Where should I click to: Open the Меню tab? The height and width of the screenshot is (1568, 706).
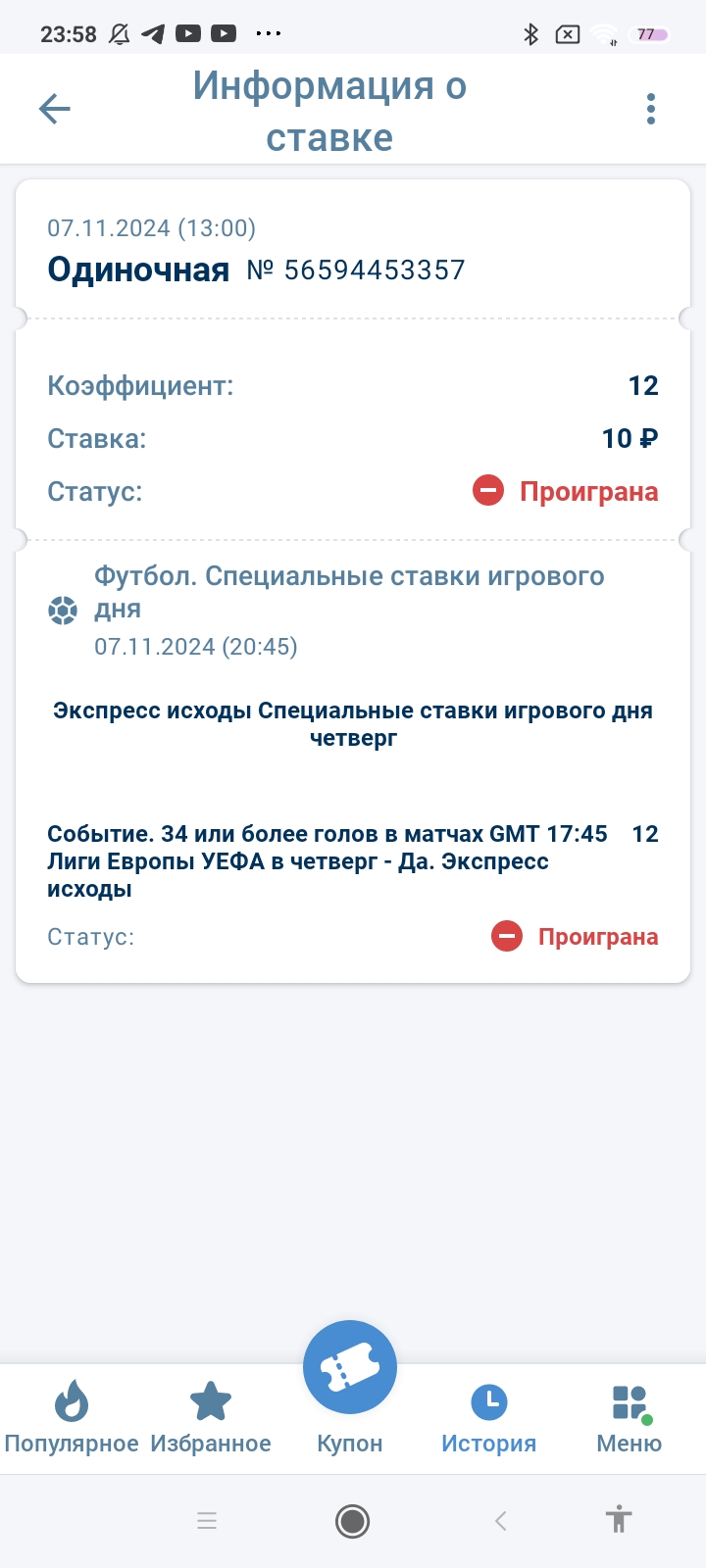pos(630,1416)
